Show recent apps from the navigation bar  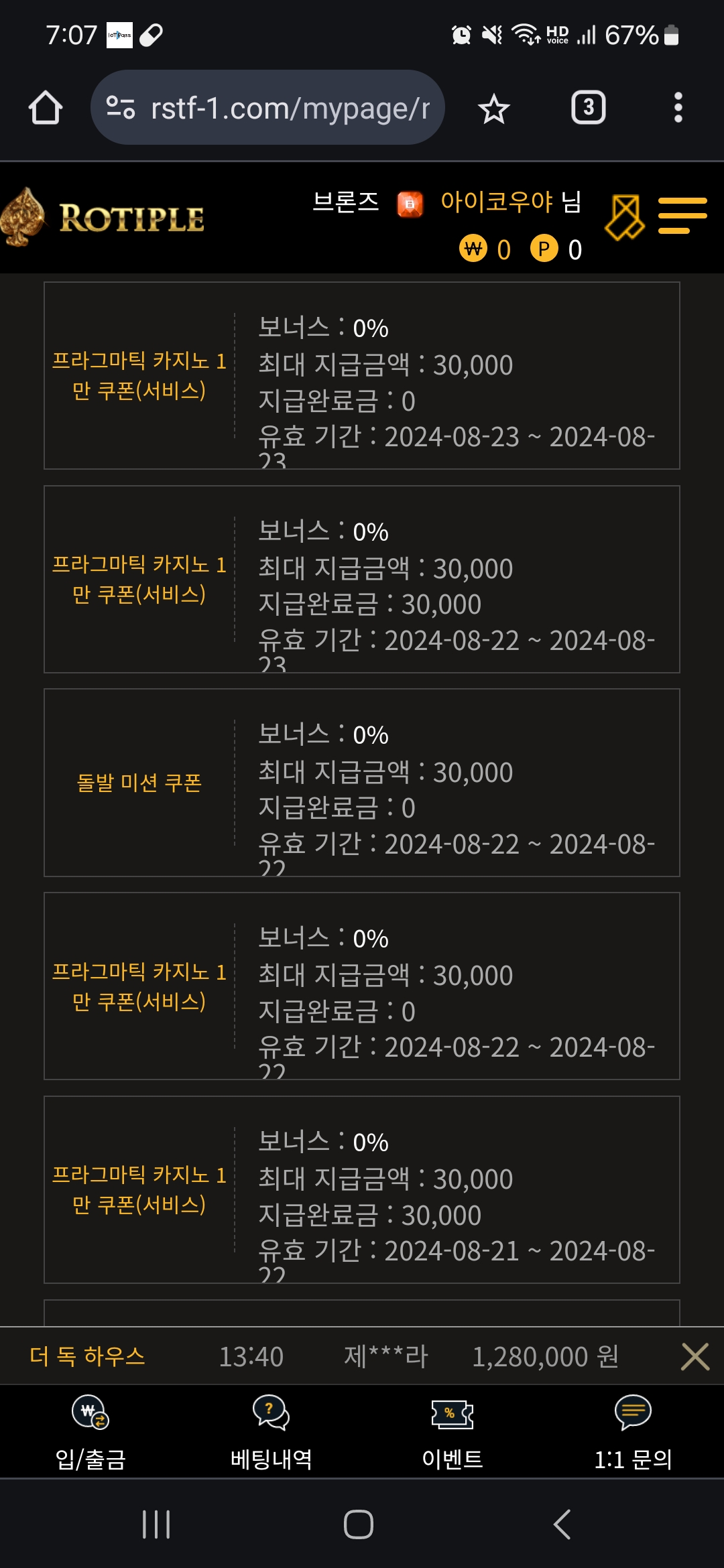coord(156,1524)
